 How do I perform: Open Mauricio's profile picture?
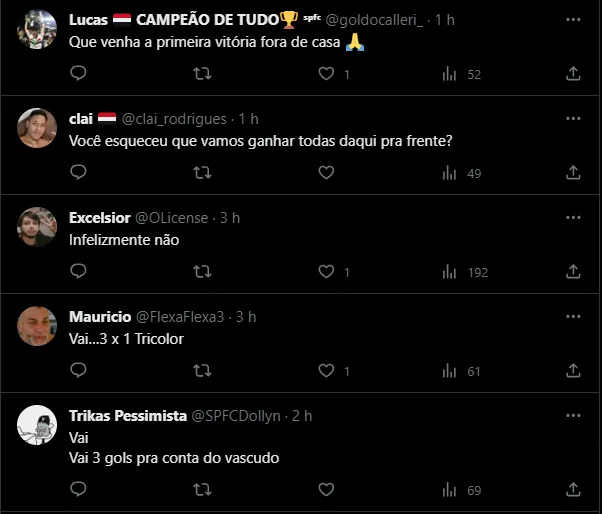click(37, 325)
